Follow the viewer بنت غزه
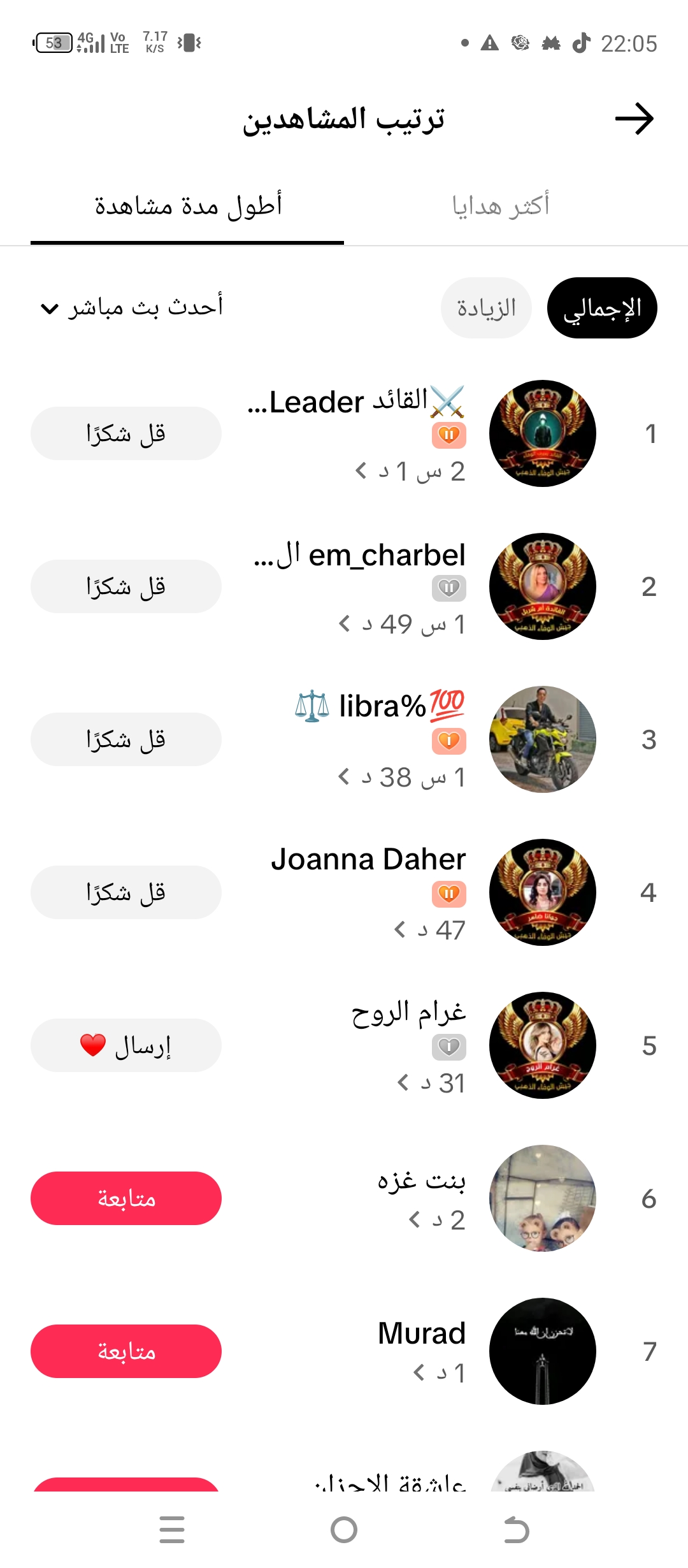 click(x=126, y=1198)
